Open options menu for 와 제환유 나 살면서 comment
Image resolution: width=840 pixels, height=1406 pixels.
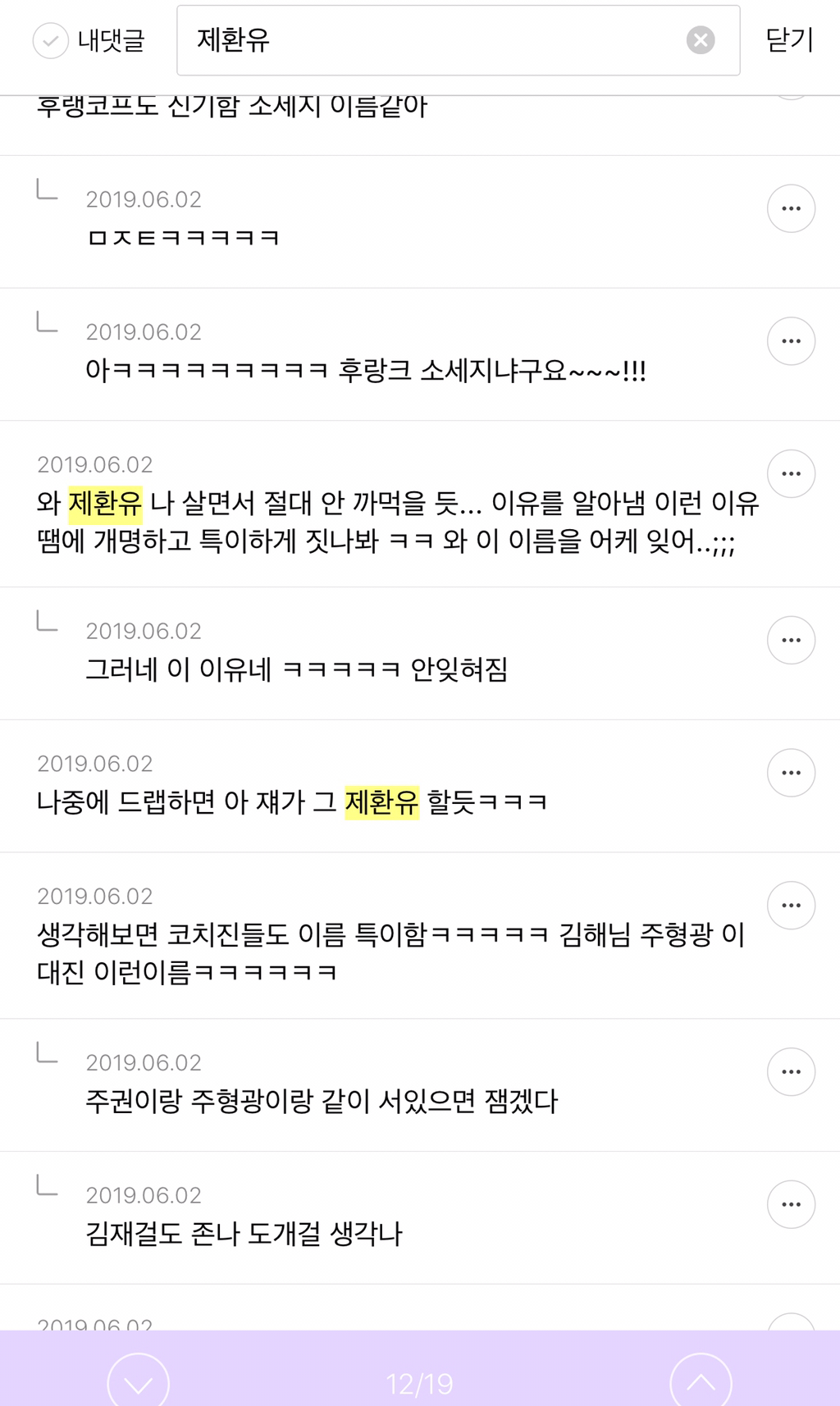791,474
